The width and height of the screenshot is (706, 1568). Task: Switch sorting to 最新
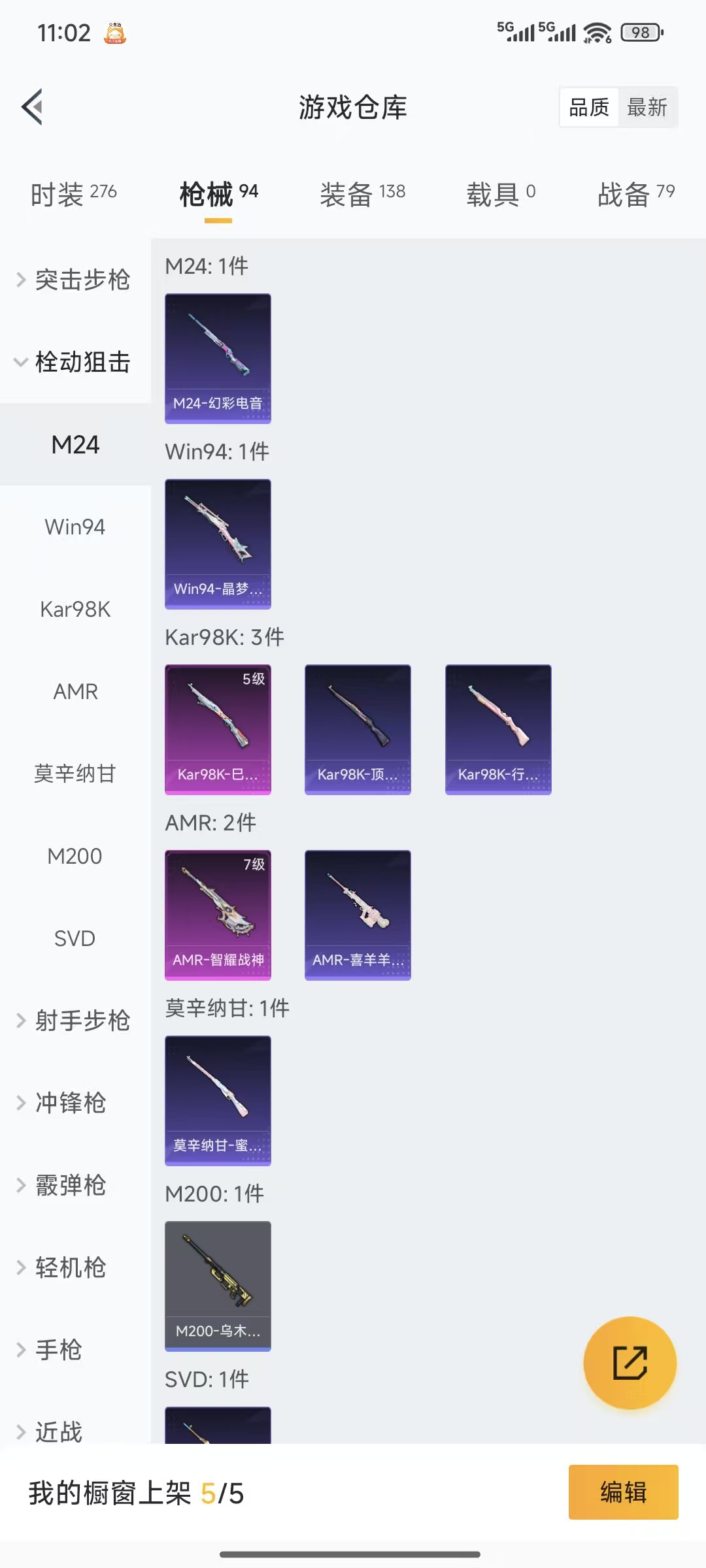click(x=648, y=106)
